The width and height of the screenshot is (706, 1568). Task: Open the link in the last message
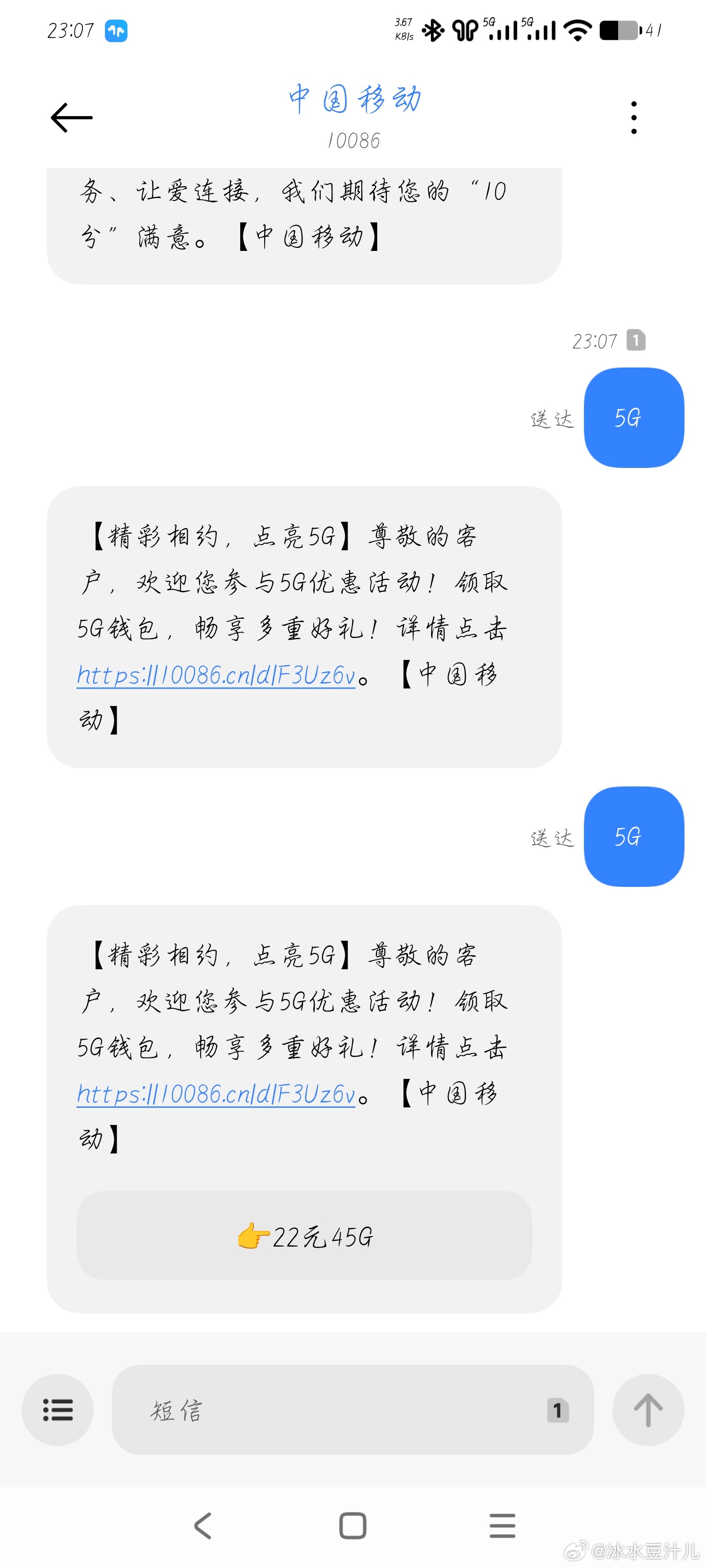coord(216,1095)
